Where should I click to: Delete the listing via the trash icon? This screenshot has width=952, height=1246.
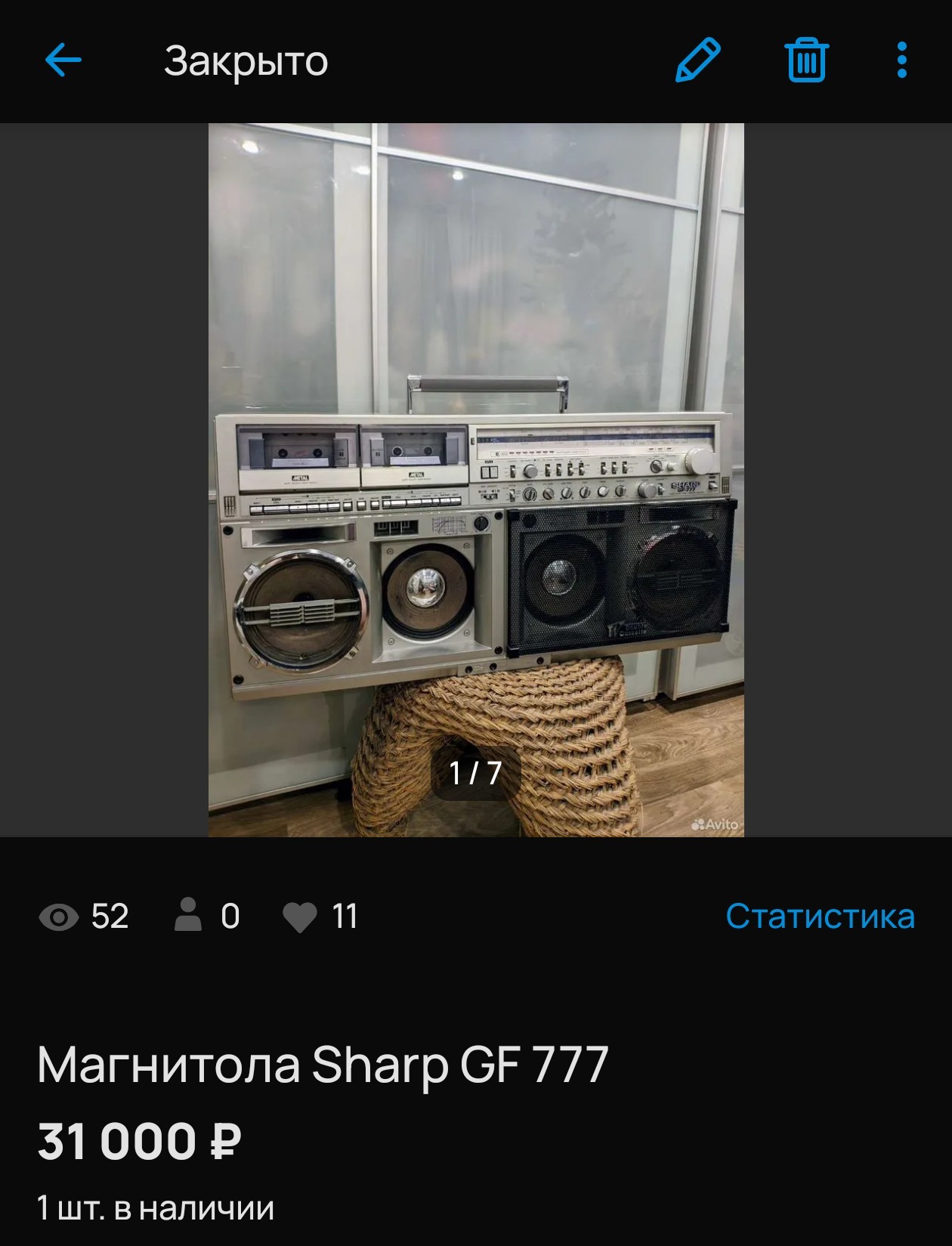[x=807, y=60]
